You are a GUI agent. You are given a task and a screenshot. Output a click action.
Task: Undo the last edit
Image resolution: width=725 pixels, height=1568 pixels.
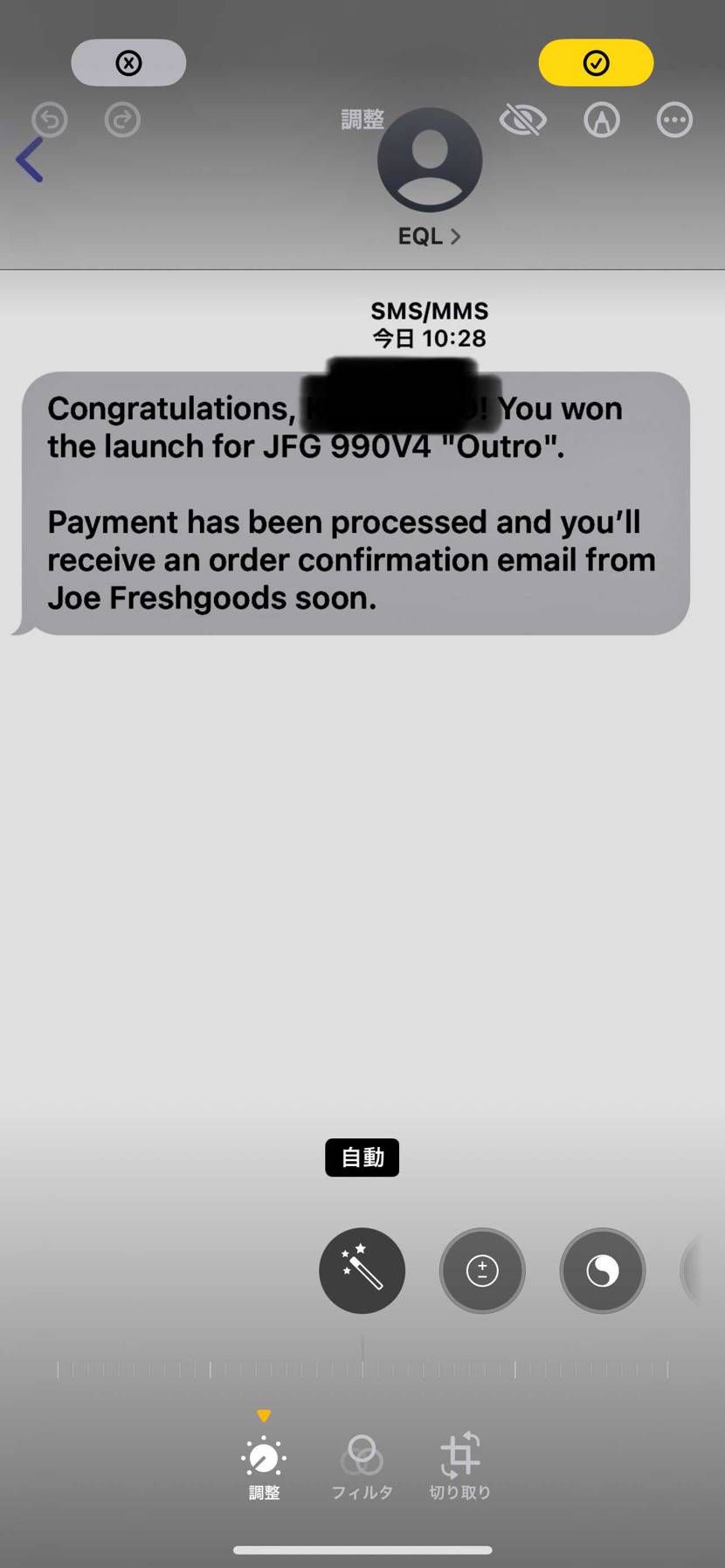point(50,120)
